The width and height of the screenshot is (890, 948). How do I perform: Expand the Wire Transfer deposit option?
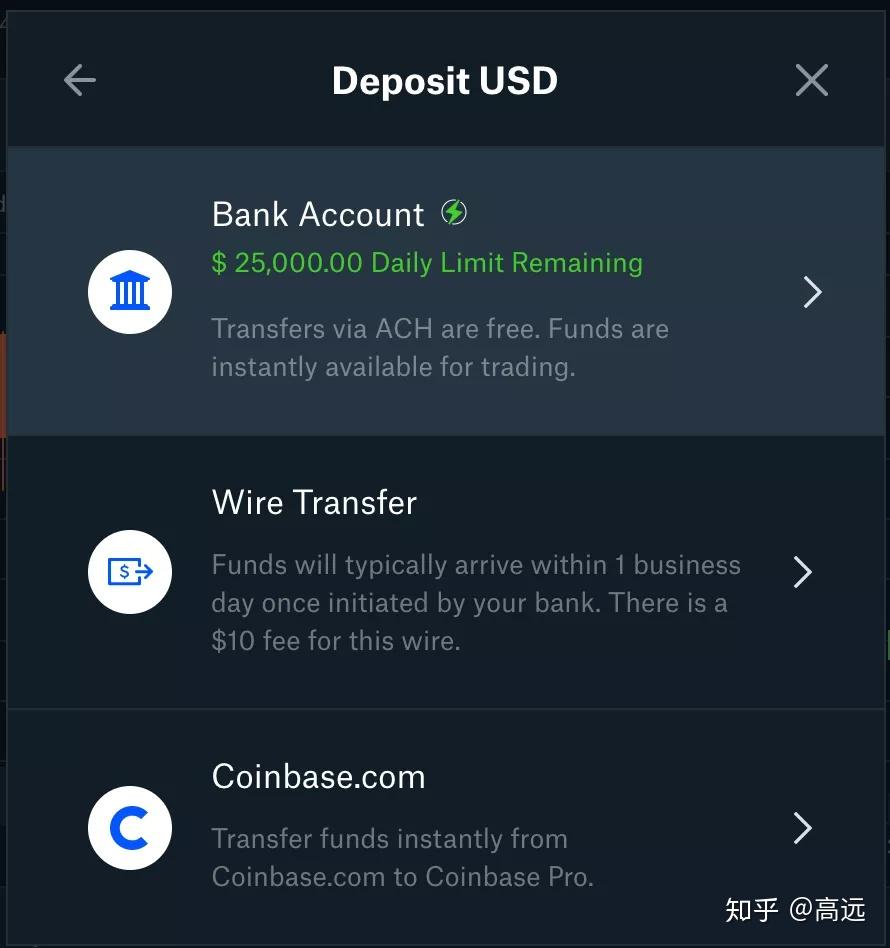803,571
